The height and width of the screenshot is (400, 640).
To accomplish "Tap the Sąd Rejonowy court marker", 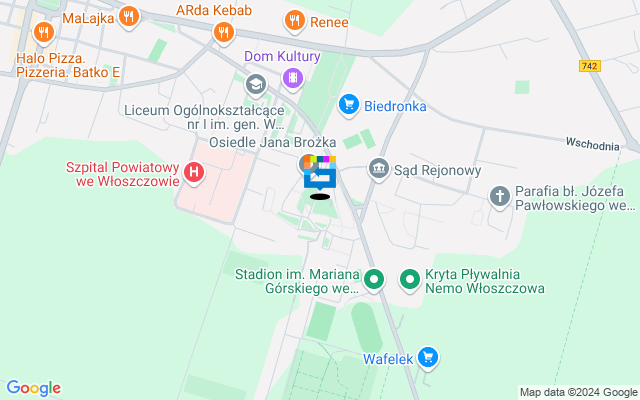I will [x=378, y=169].
